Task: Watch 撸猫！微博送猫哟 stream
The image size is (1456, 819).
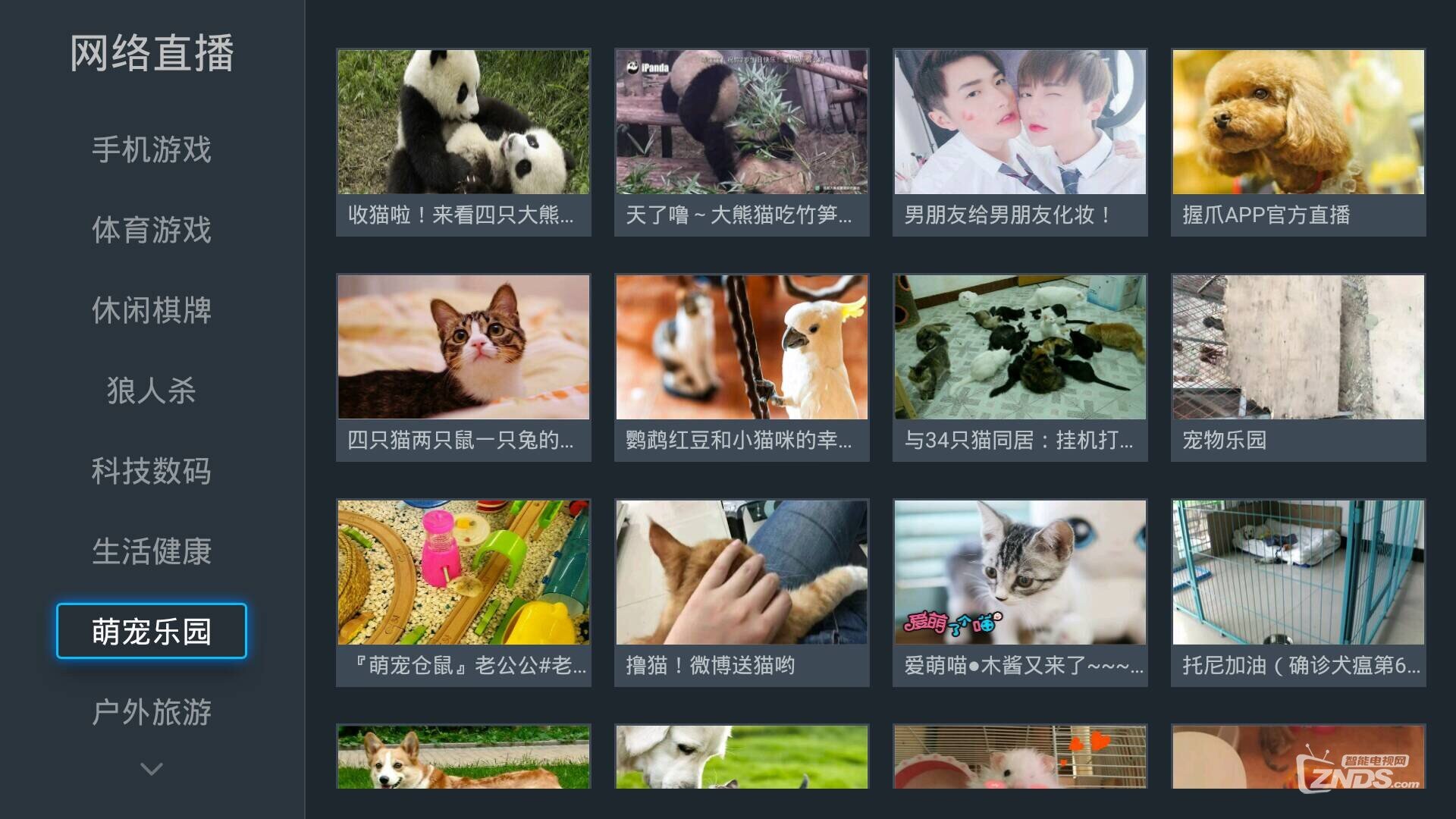Action: click(742, 593)
